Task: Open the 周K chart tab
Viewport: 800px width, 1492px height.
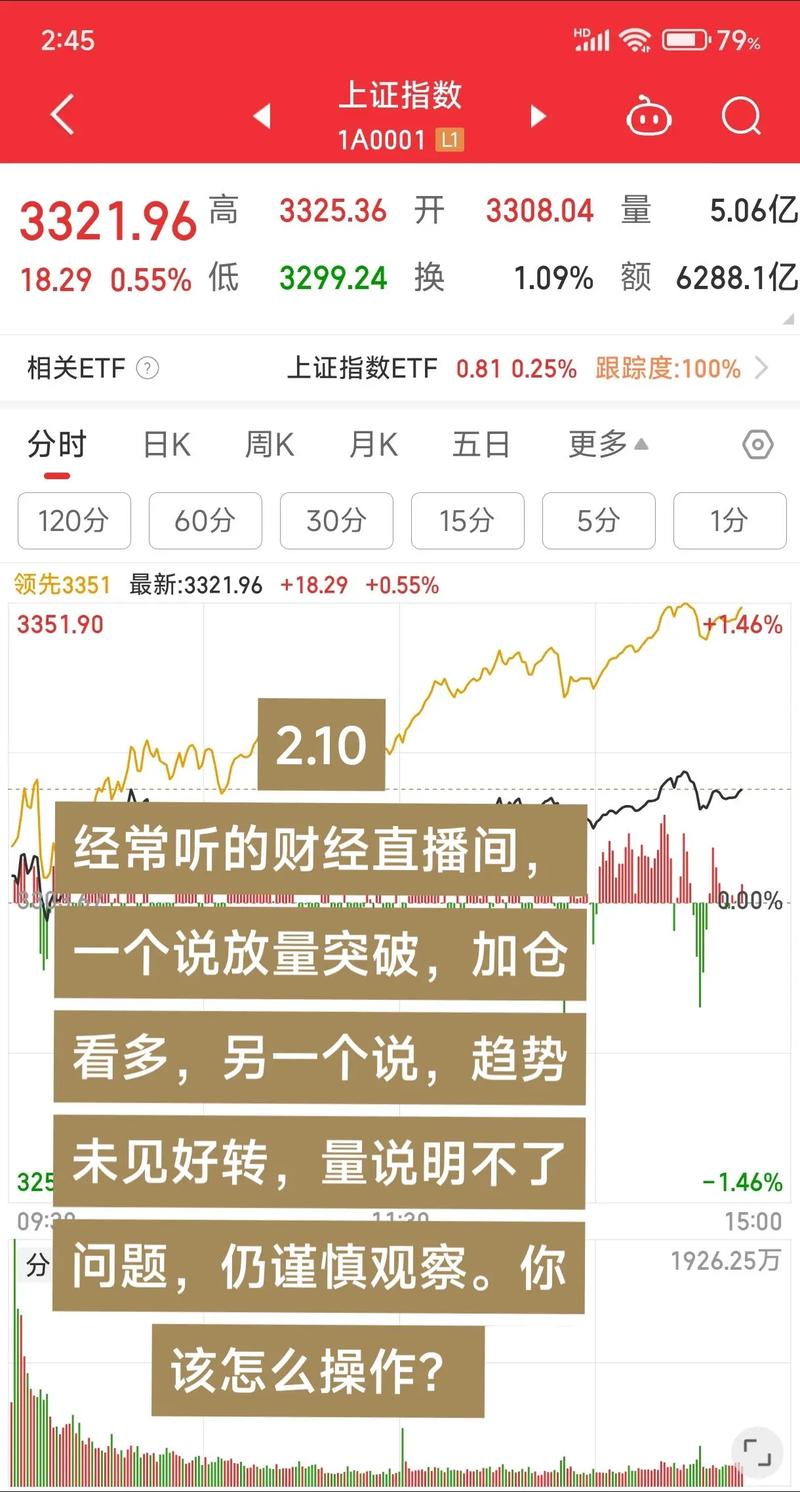Action: (267, 444)
